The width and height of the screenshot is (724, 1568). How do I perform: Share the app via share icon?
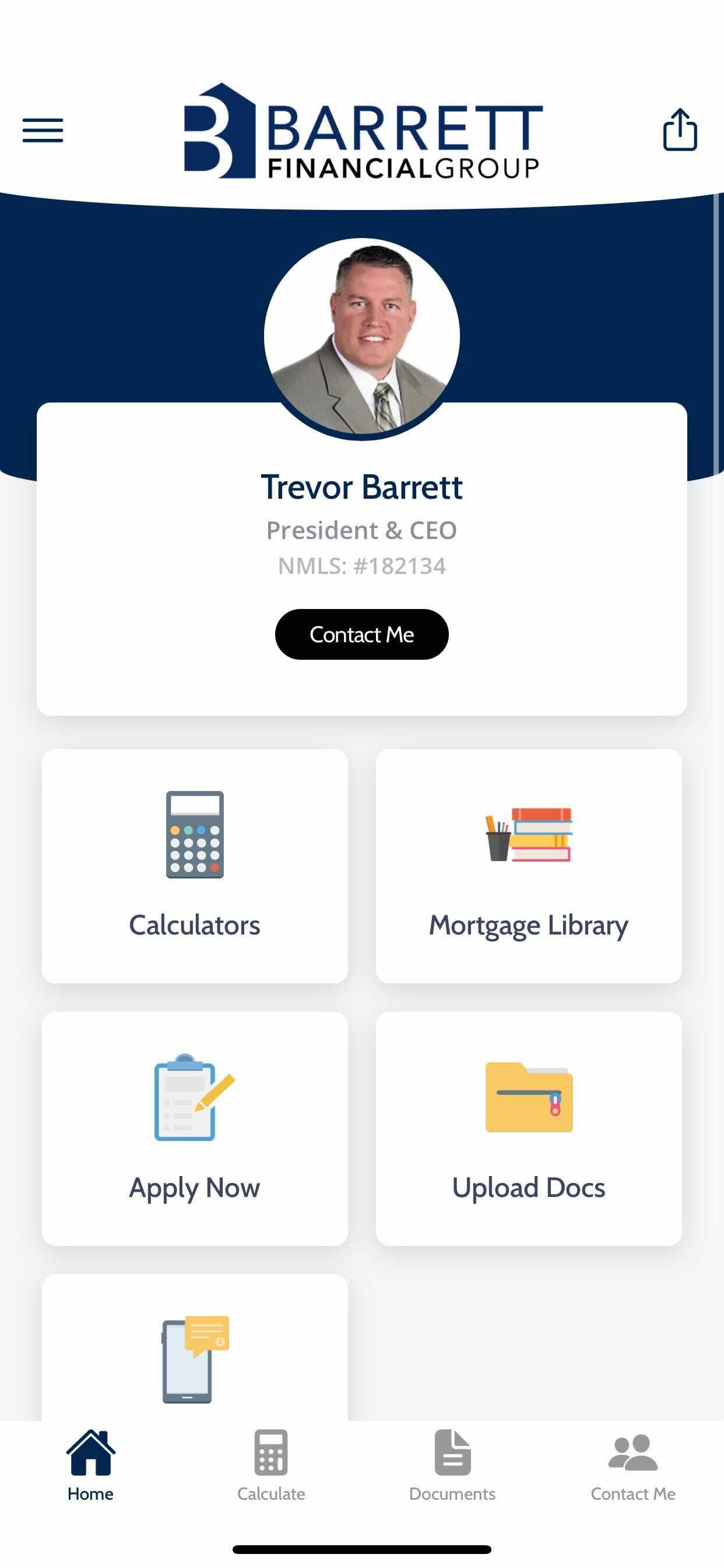point(680,129)
